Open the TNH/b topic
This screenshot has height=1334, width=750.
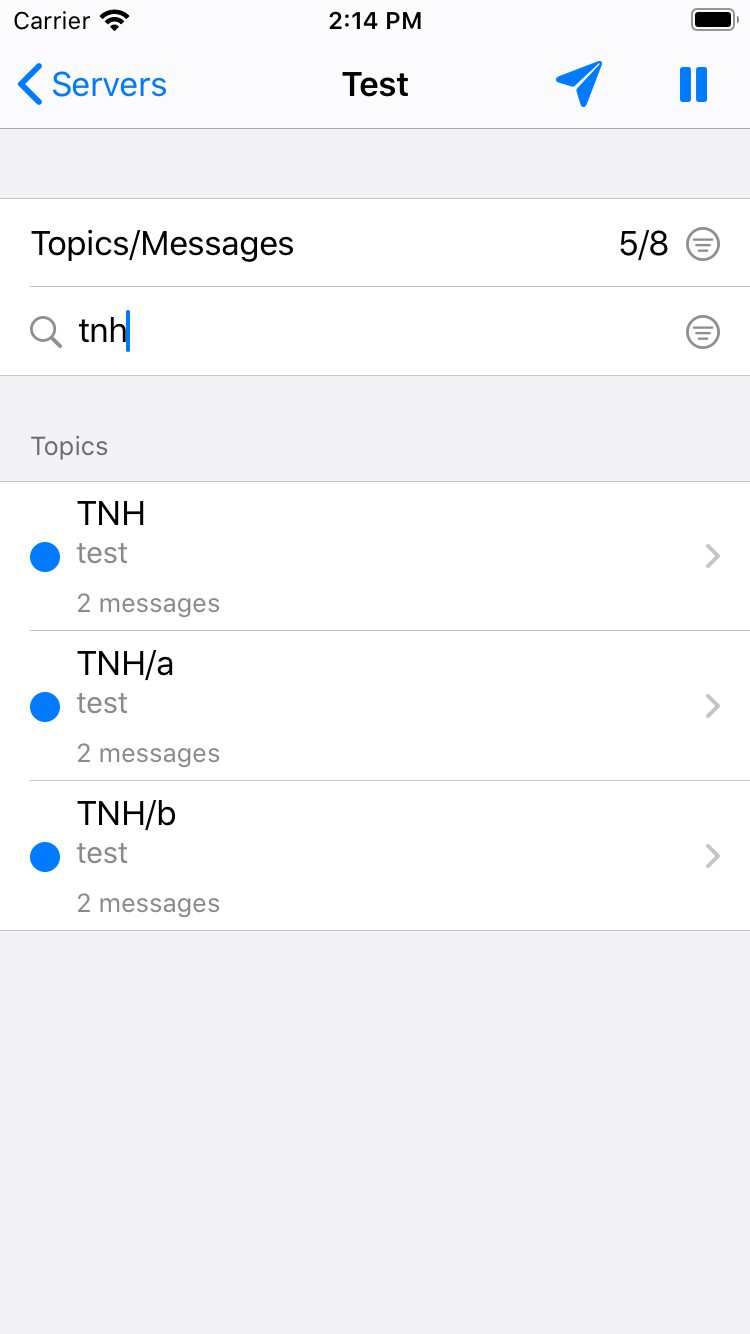(x=375, y=856)
